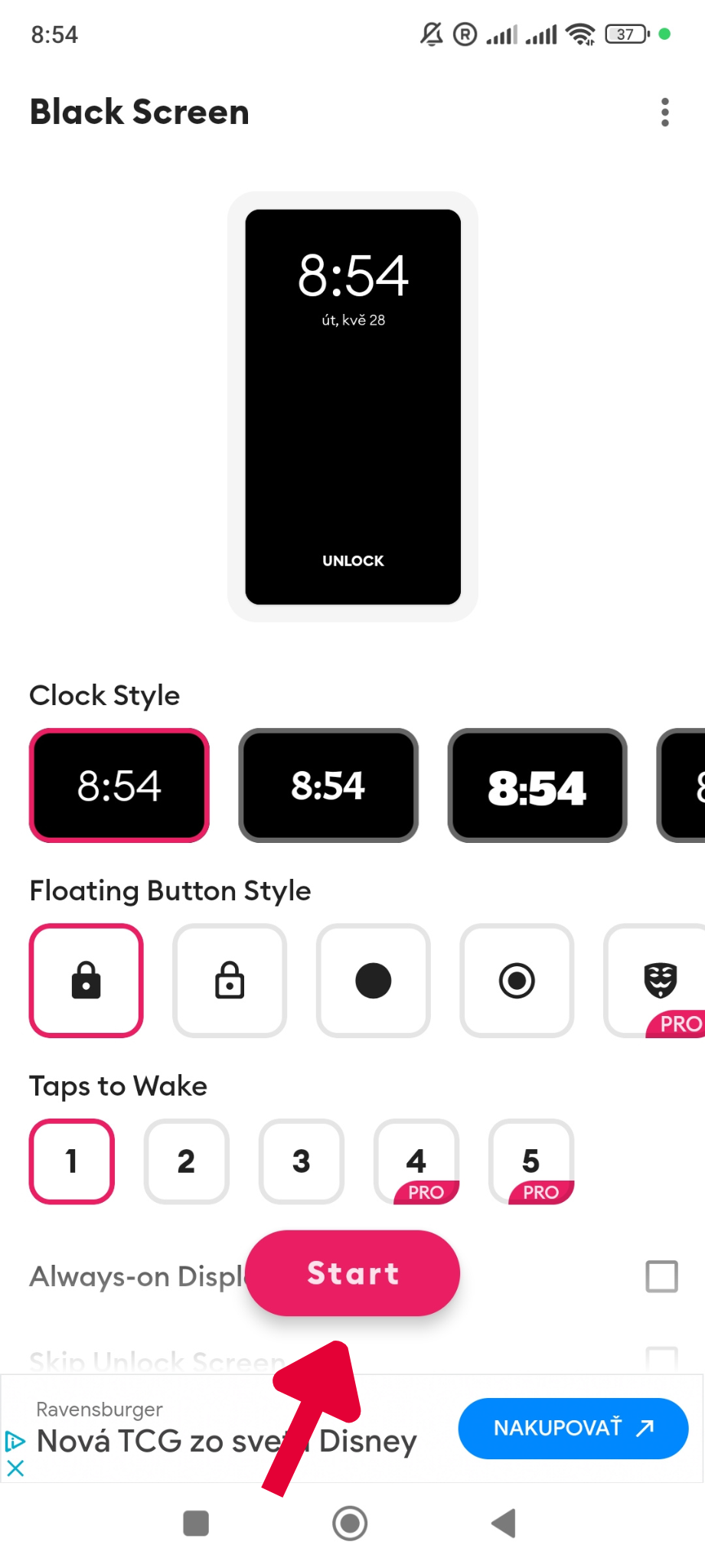The height and width of the screenshot is (1568, 705).
Task: Pick the solid circle floating button
Action: [x=374, y=981]
